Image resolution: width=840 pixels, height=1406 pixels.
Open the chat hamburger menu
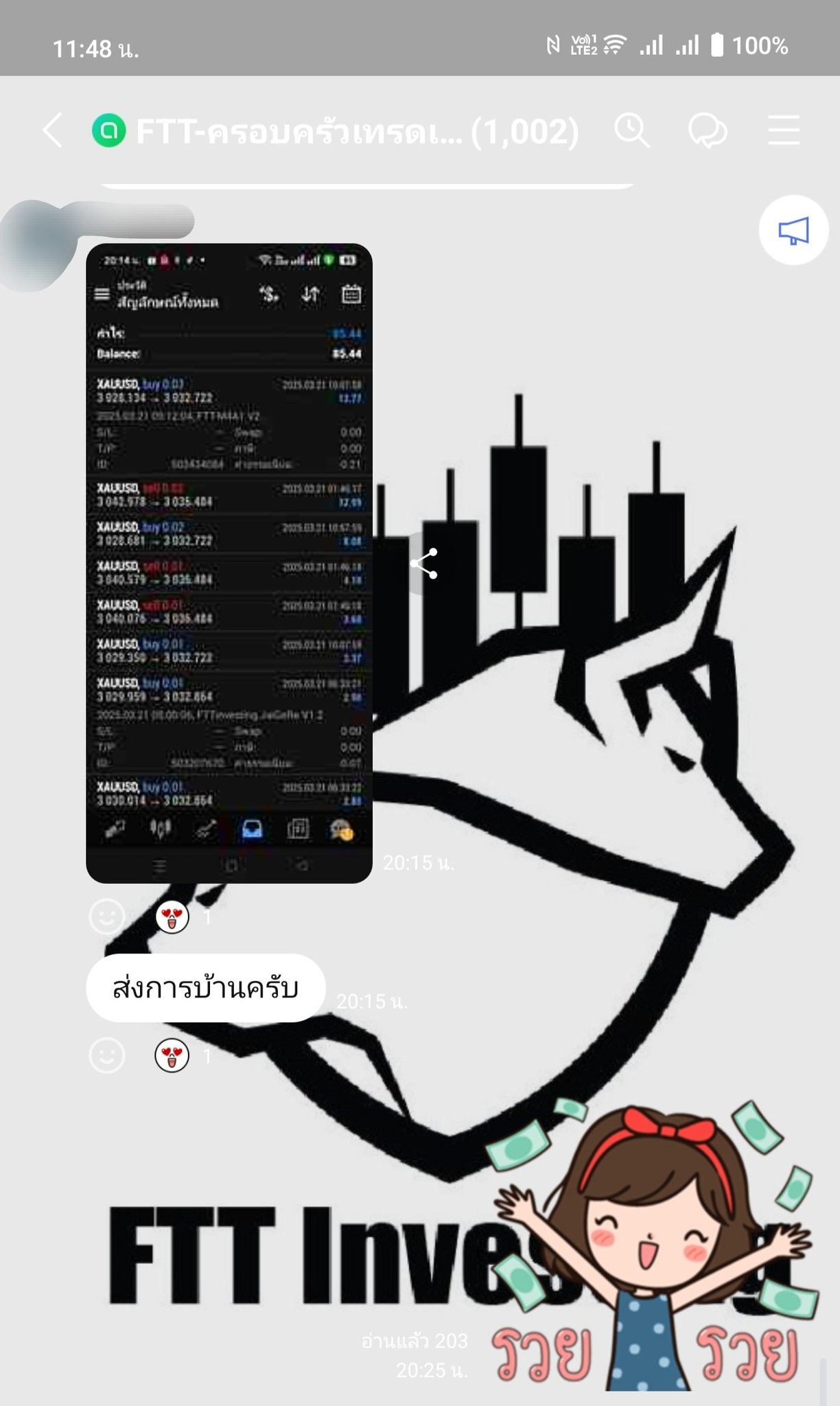[x=783, y=130]
